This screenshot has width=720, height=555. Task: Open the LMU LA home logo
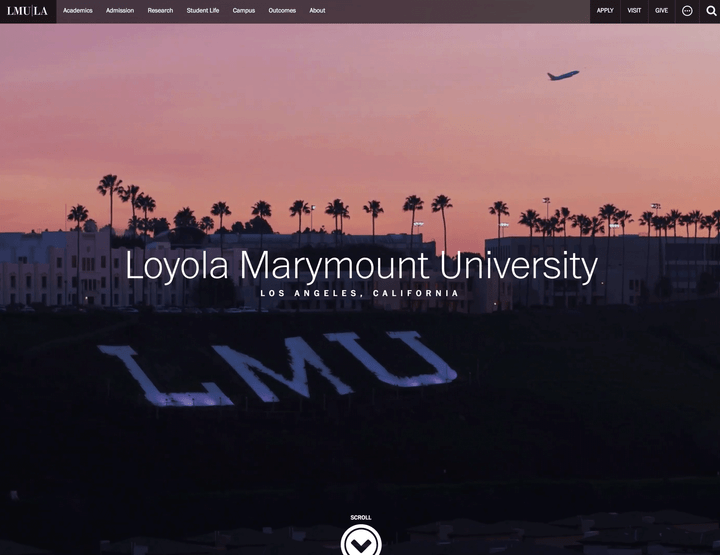click(x=27, y=11)
